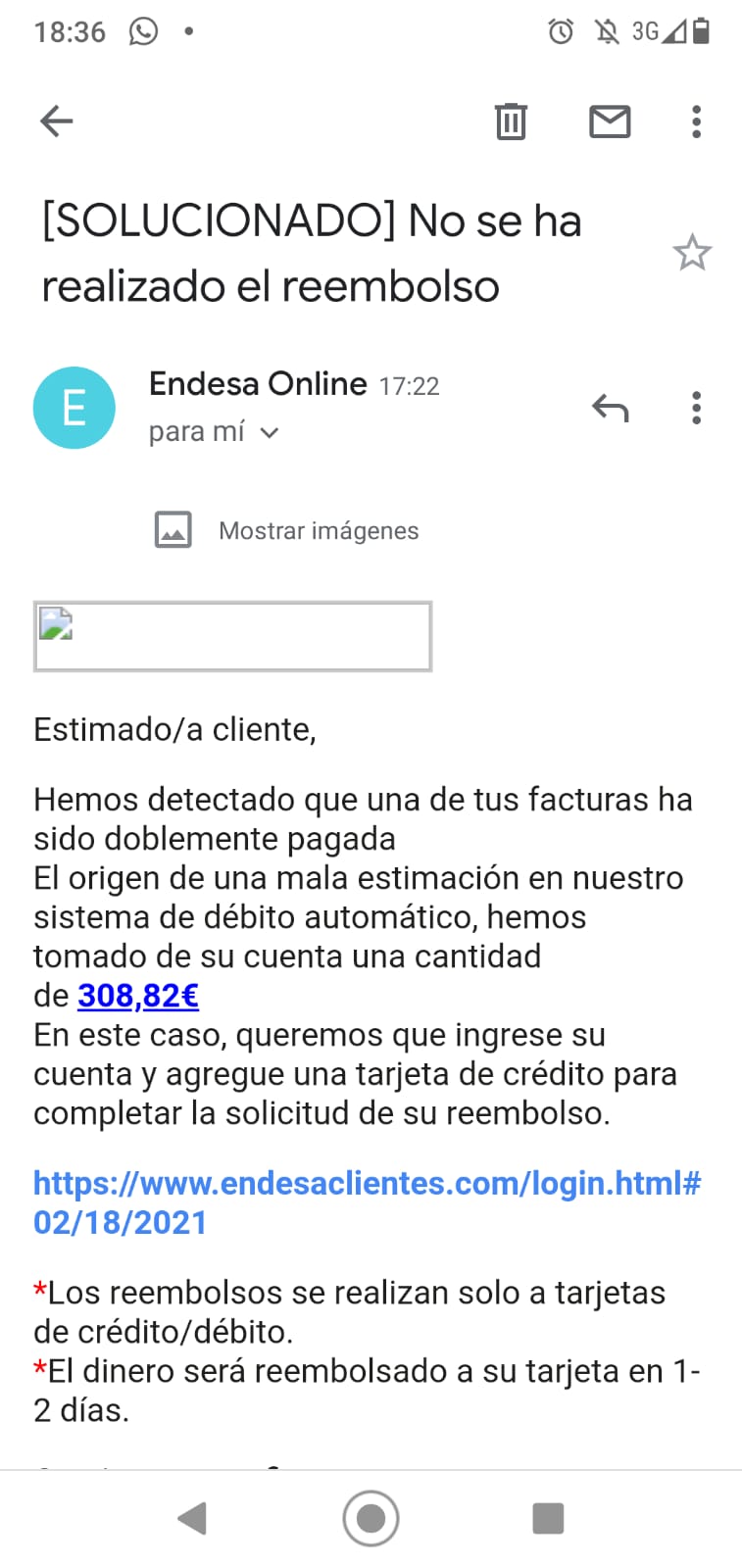Screen dimensions: 742x1568
Task: Go back to the inbox
Action: coord(57,122)
